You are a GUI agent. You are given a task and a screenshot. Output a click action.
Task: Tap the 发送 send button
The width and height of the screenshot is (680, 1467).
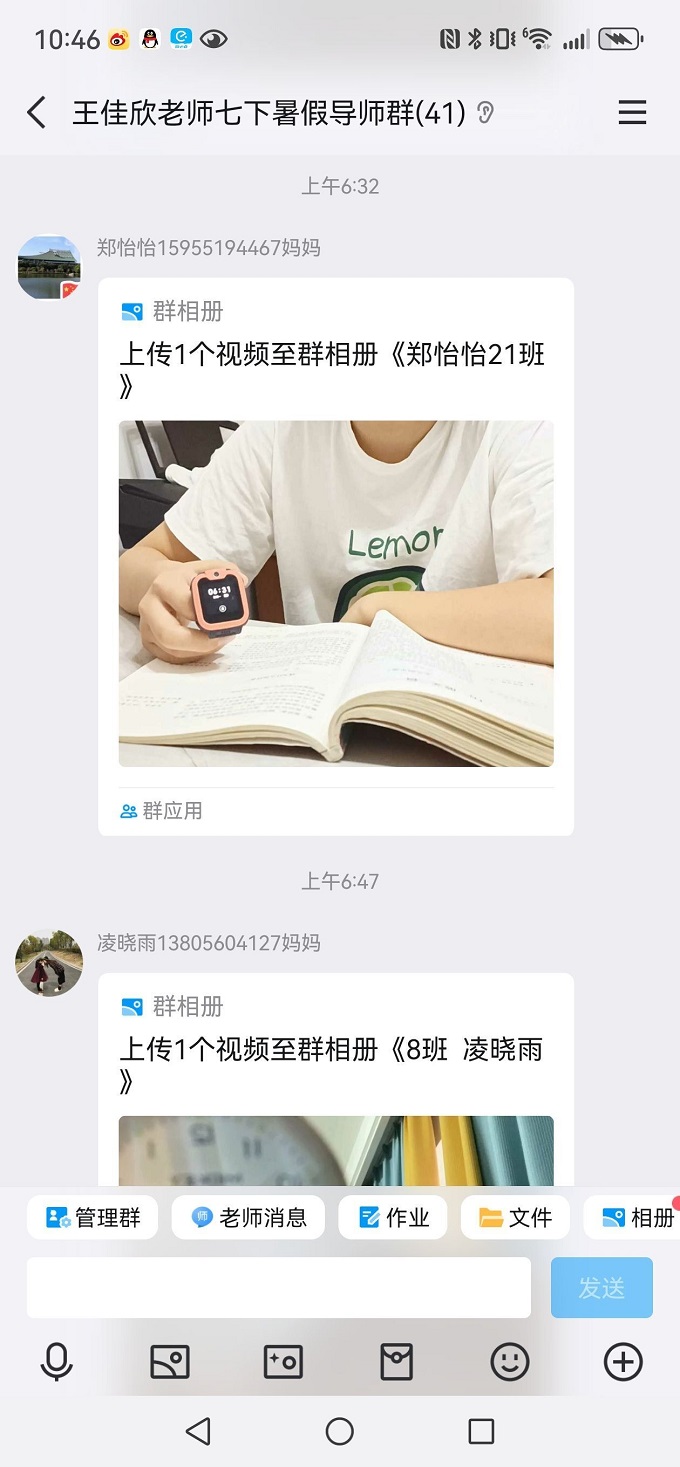pos(601,1288)
